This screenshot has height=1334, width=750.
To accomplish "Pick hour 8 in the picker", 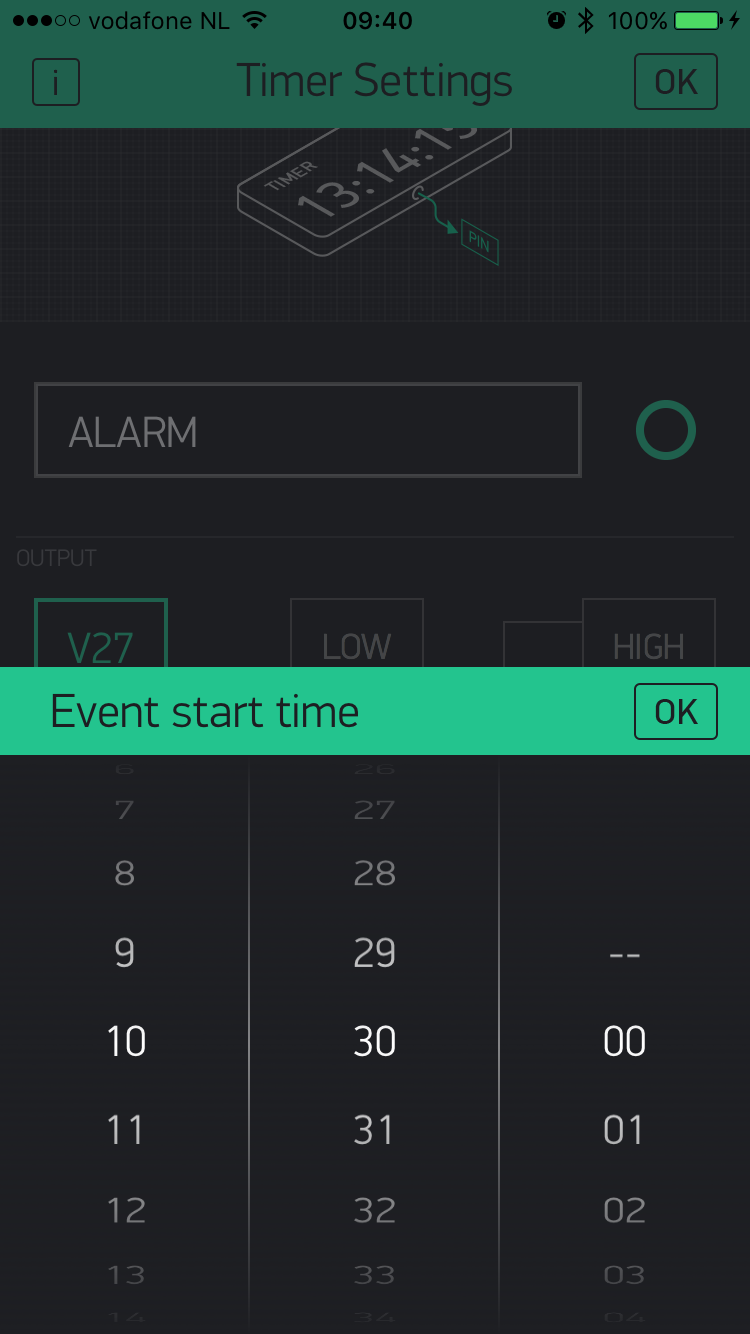I will [x=125, y=873].
